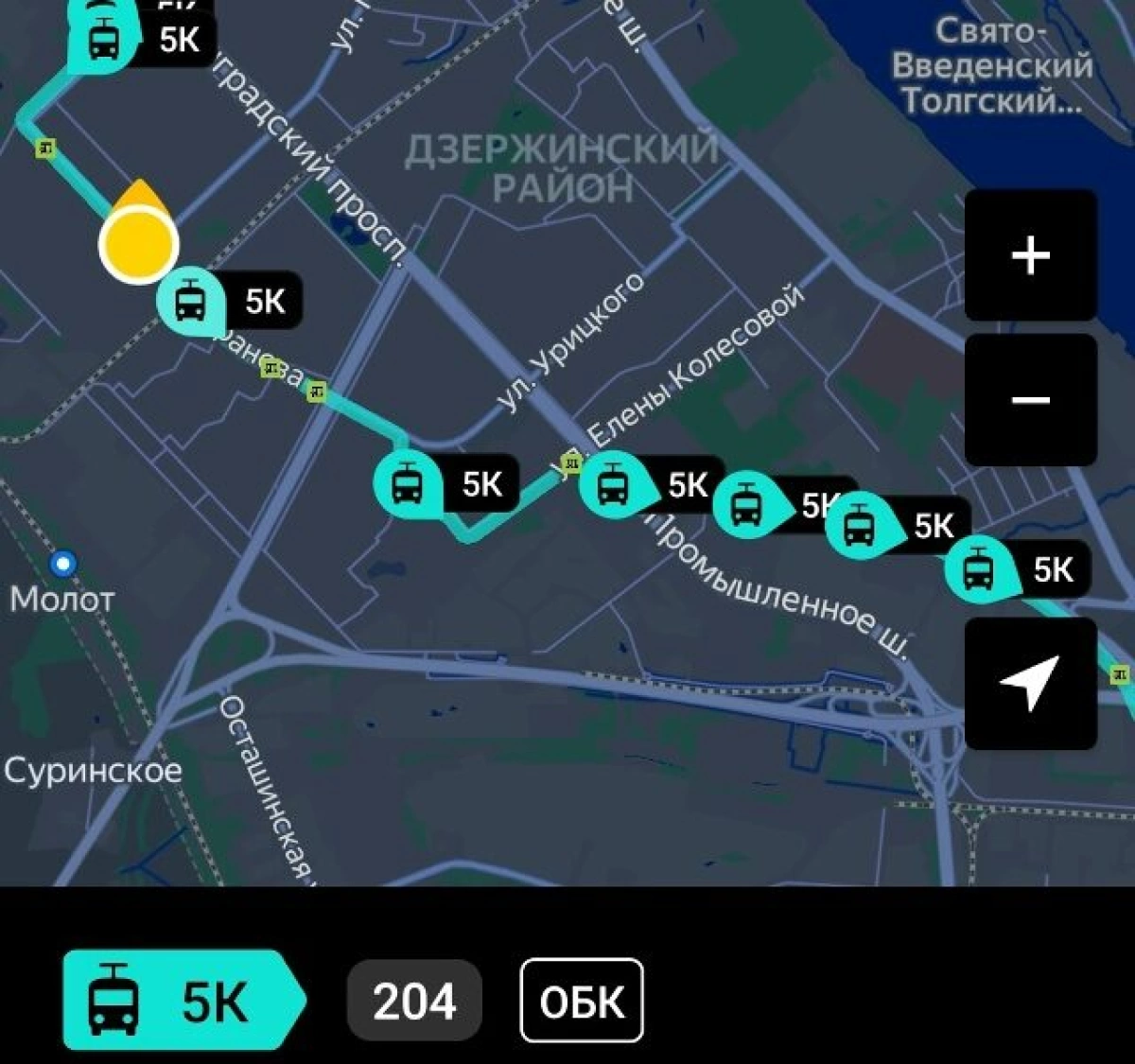The height and width of the screenshot is (1064, 1135).
Task: Select the ОБК route chip
Action: [582, 1001]
